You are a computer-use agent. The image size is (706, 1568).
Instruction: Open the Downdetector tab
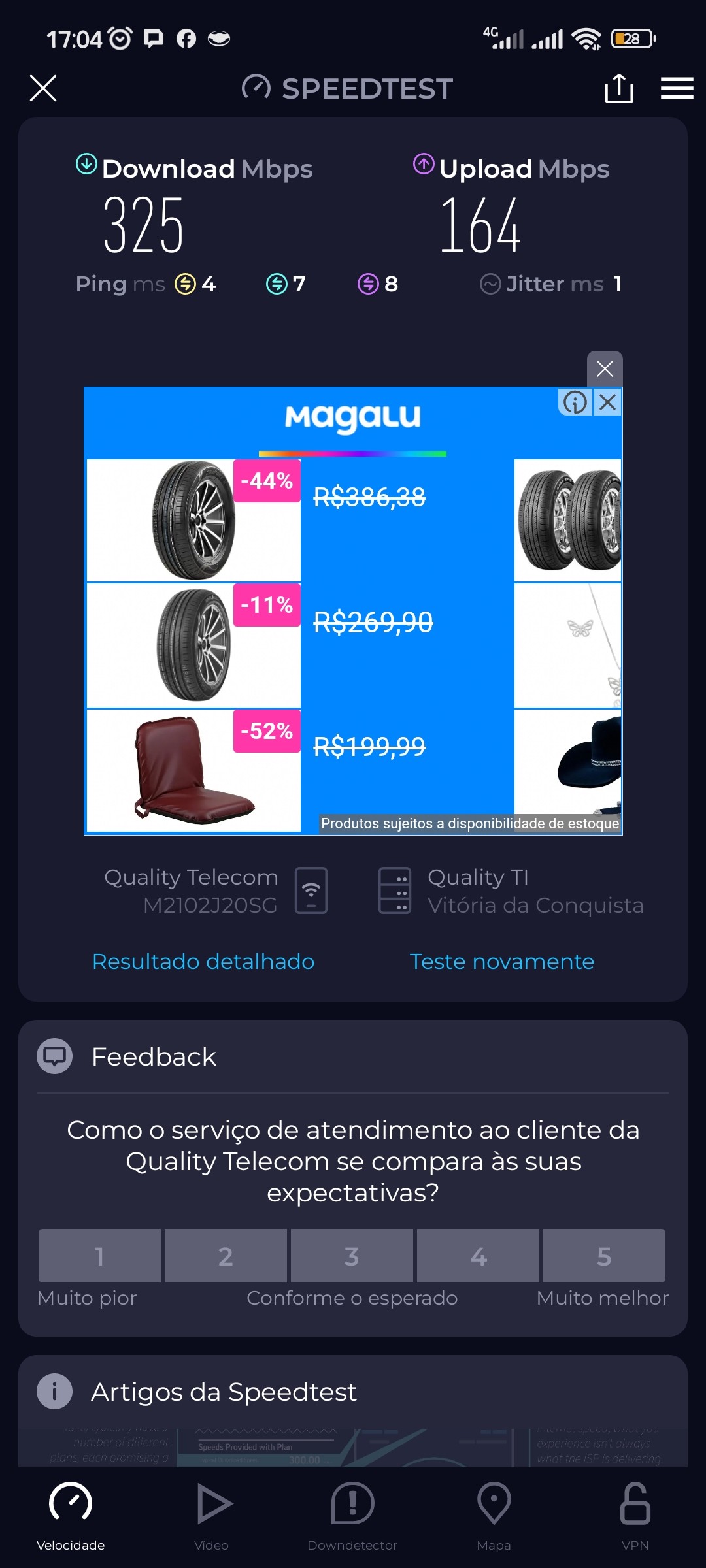pos(352,1516)
